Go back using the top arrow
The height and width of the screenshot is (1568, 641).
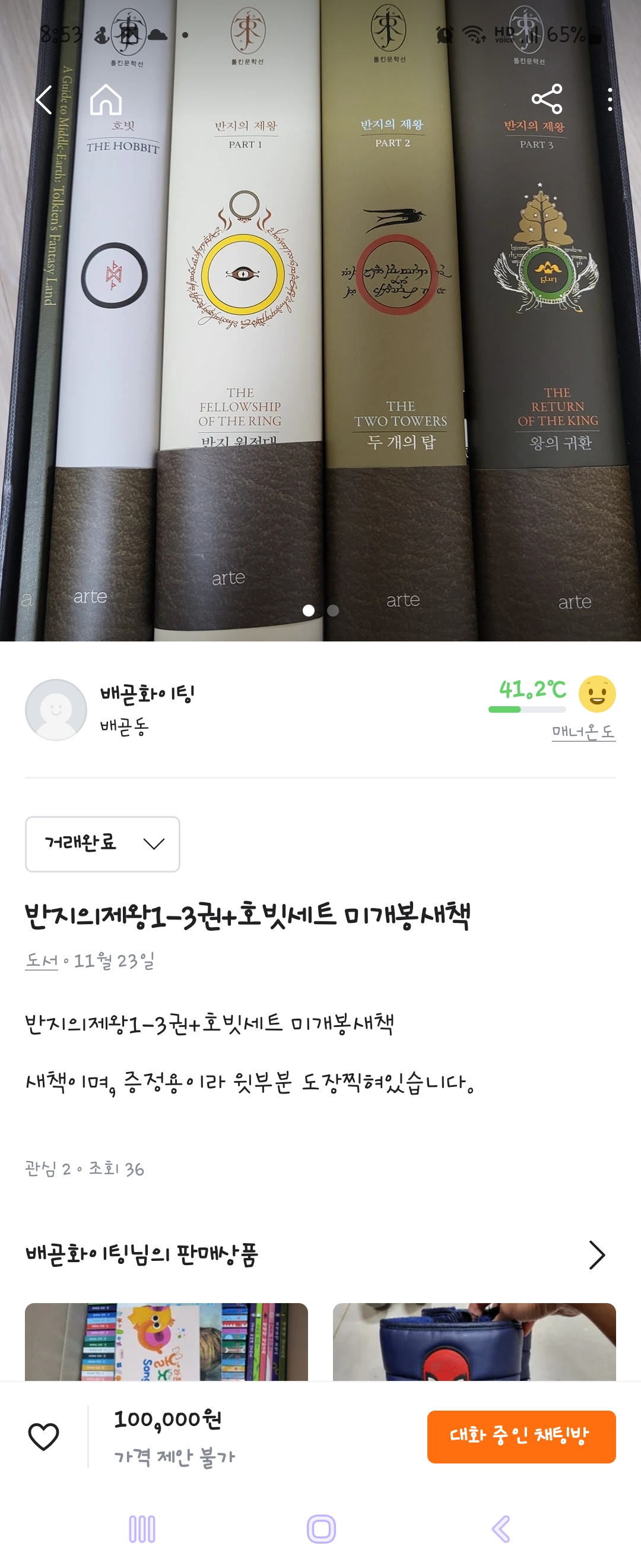(x=44, y=100)
